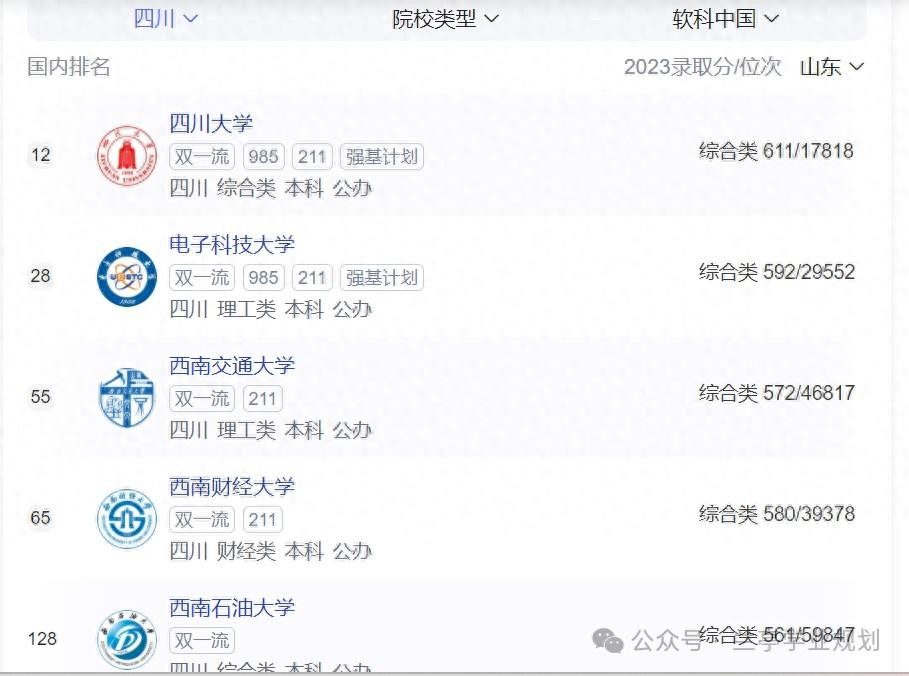909x676 pixels.
Task: Expand the 四川 region dropdown
Action: [166, 18]
